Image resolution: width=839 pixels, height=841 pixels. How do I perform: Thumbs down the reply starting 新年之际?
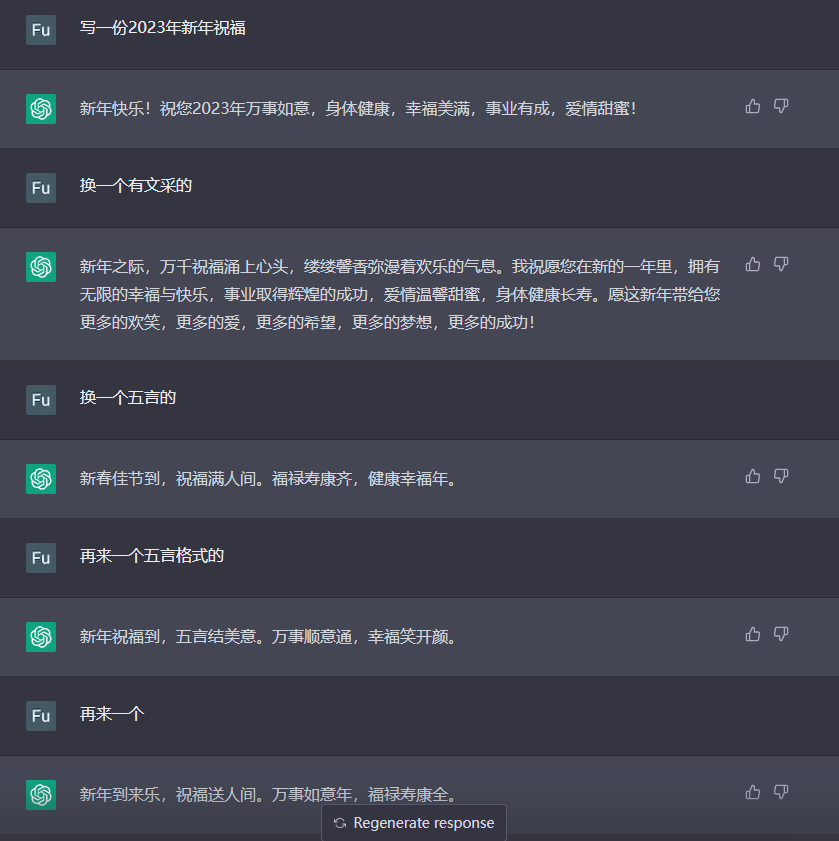click(782, 264)
